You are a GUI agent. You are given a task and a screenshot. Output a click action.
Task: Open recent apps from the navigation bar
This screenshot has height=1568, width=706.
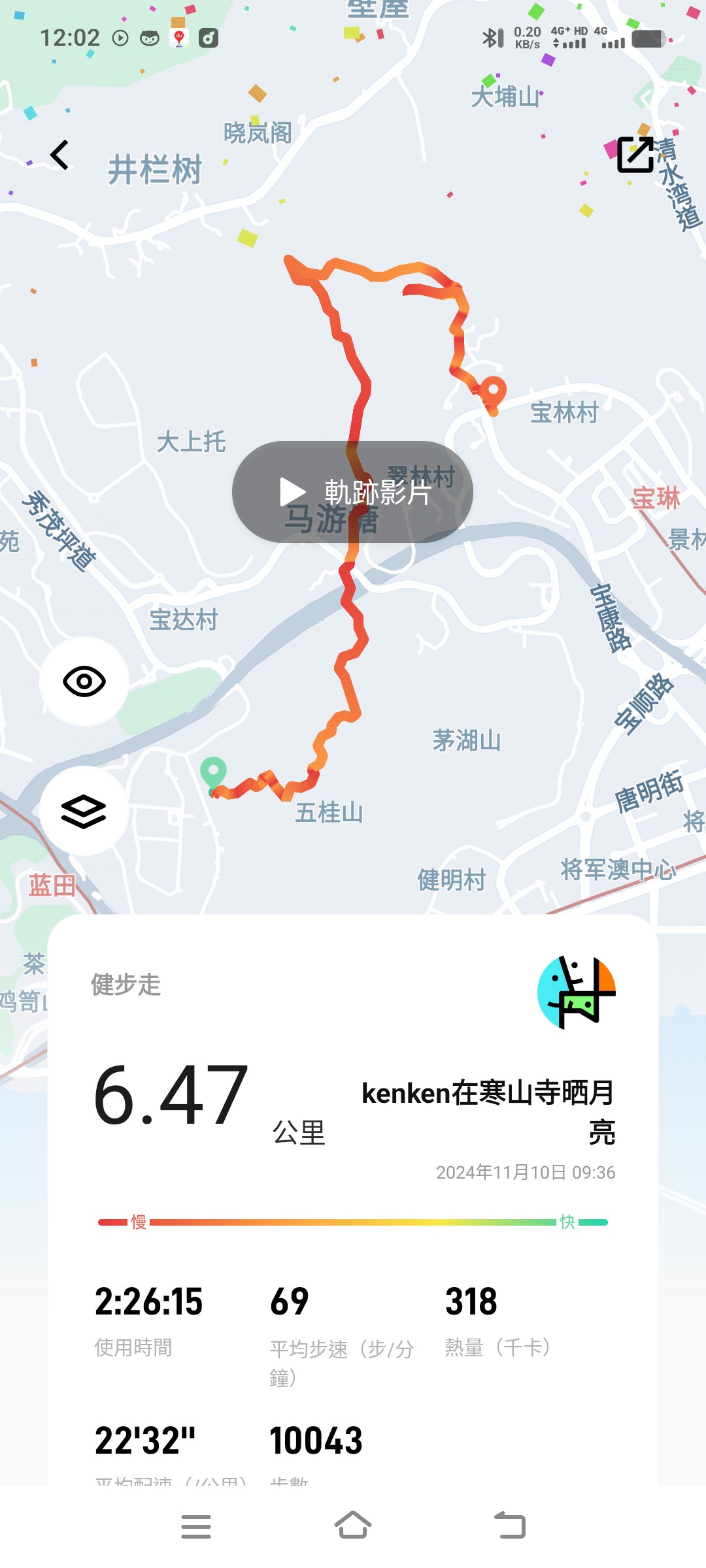click(x=196, y=1526)
